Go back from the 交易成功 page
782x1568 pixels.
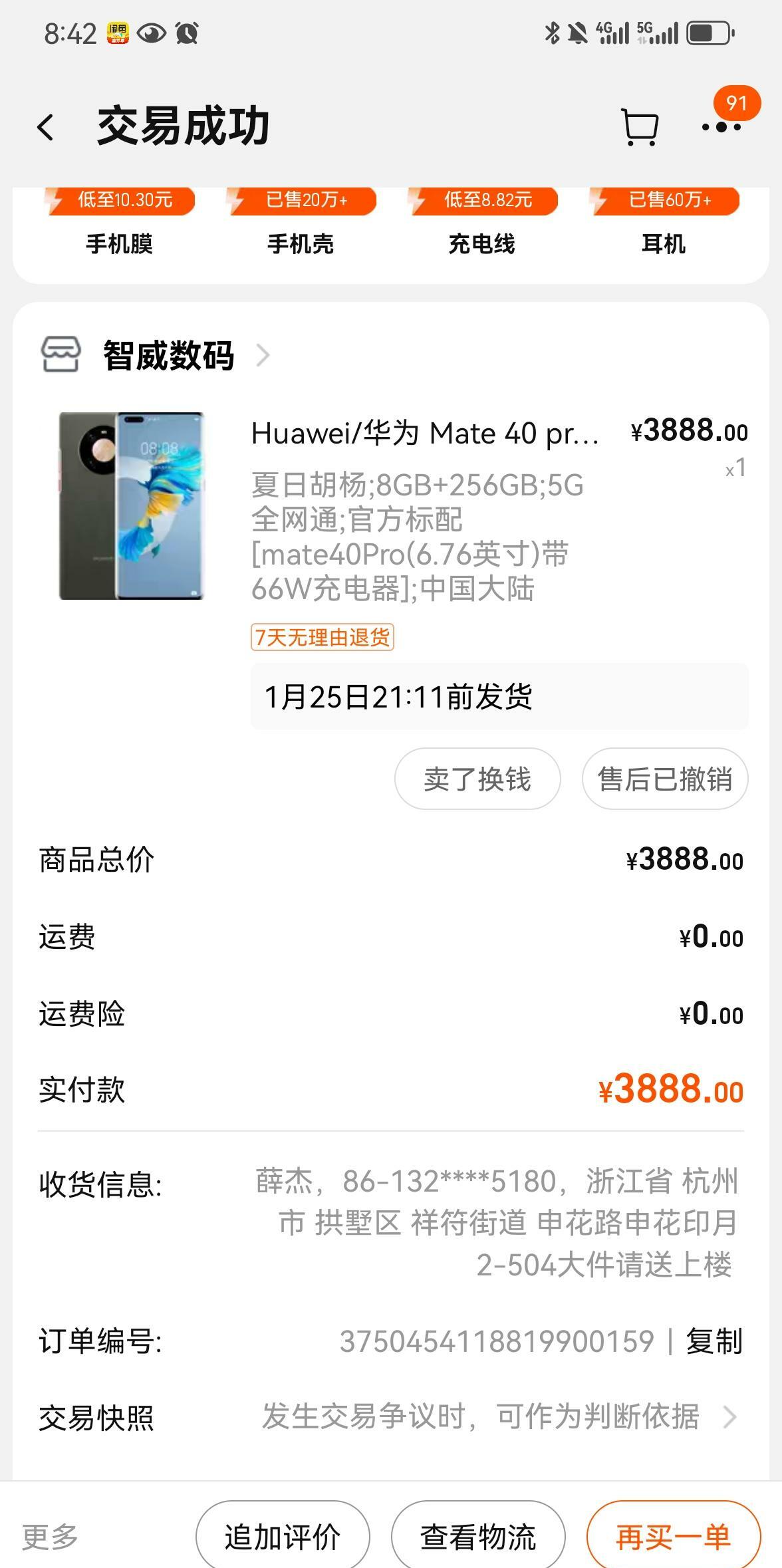[45, 126]
